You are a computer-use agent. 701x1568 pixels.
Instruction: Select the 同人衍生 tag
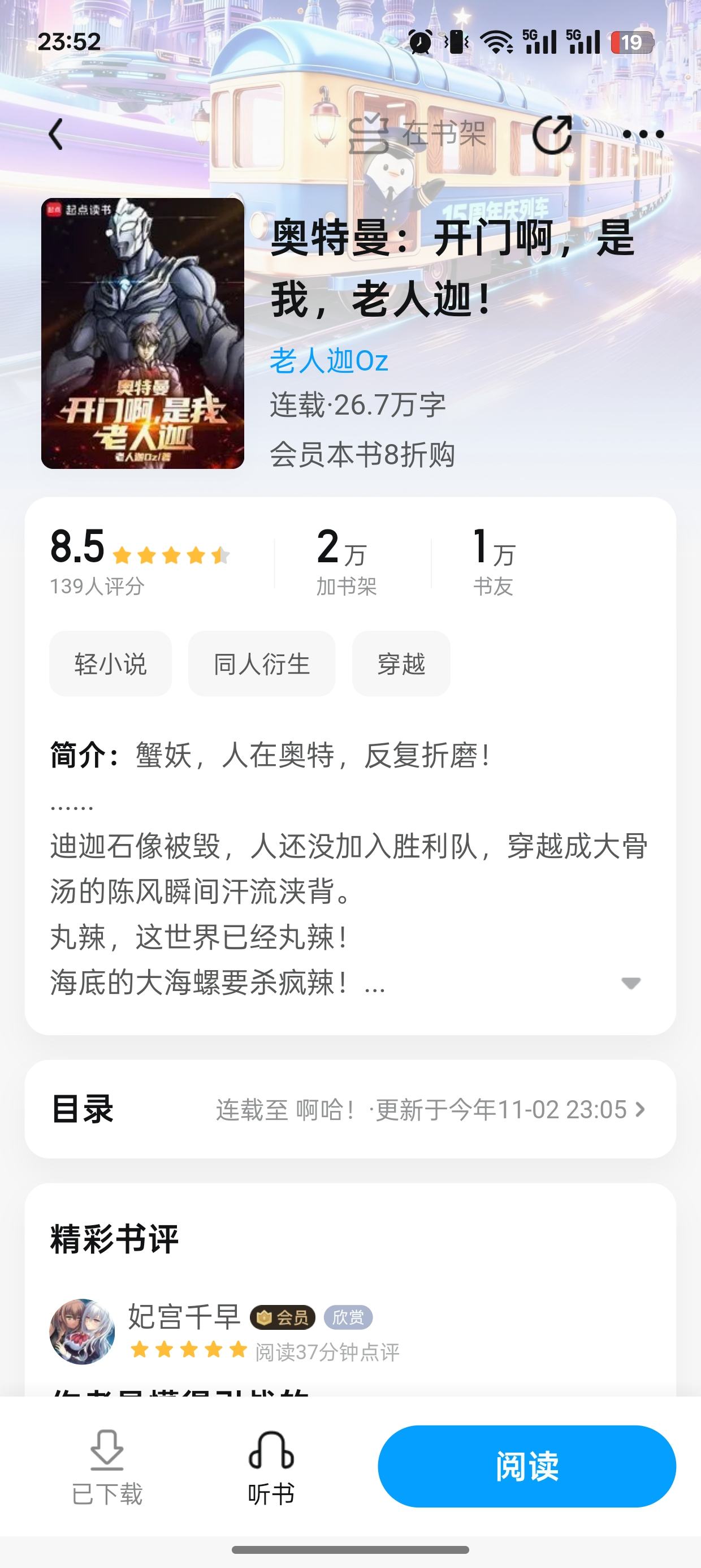(x=262, y=664)
